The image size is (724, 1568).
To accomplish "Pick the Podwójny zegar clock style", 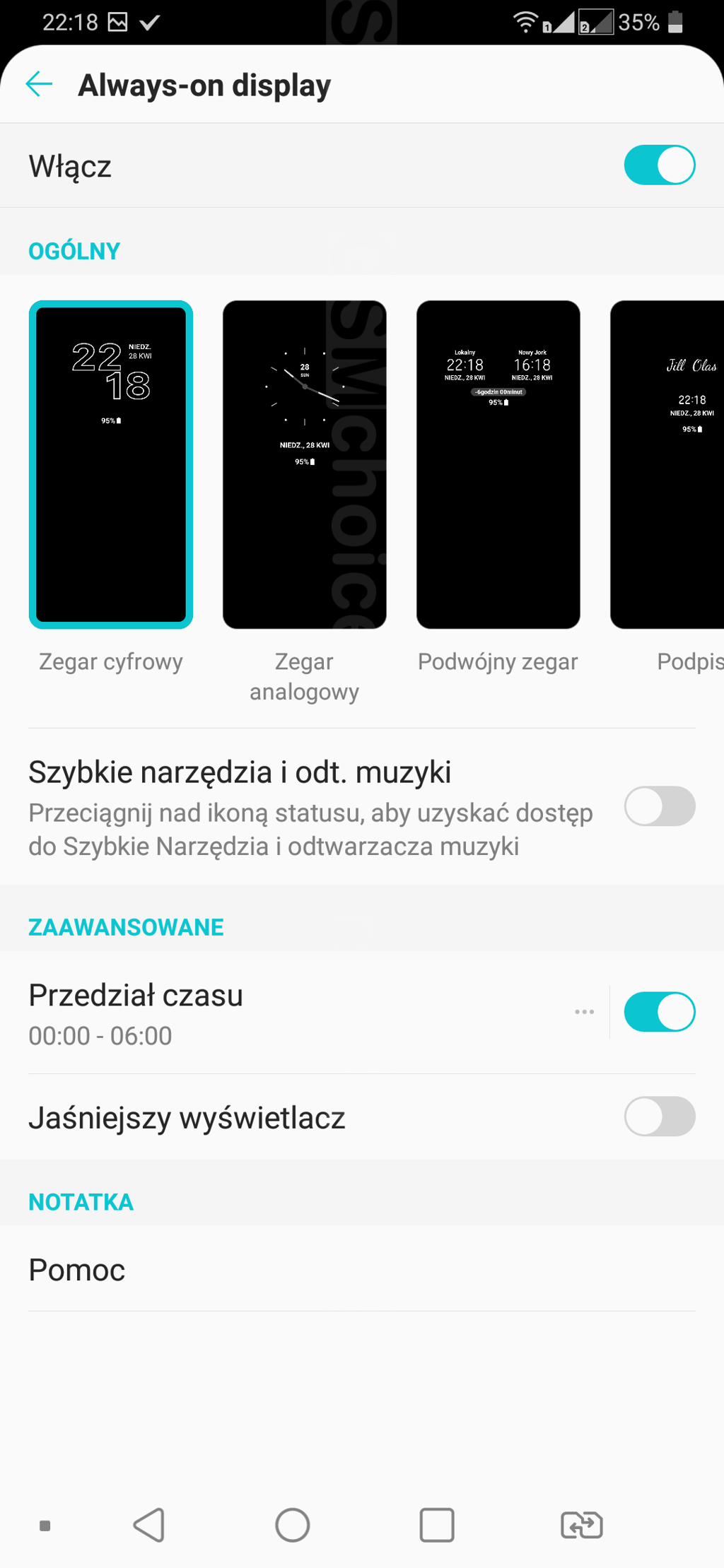I will (x=498, y=464).
